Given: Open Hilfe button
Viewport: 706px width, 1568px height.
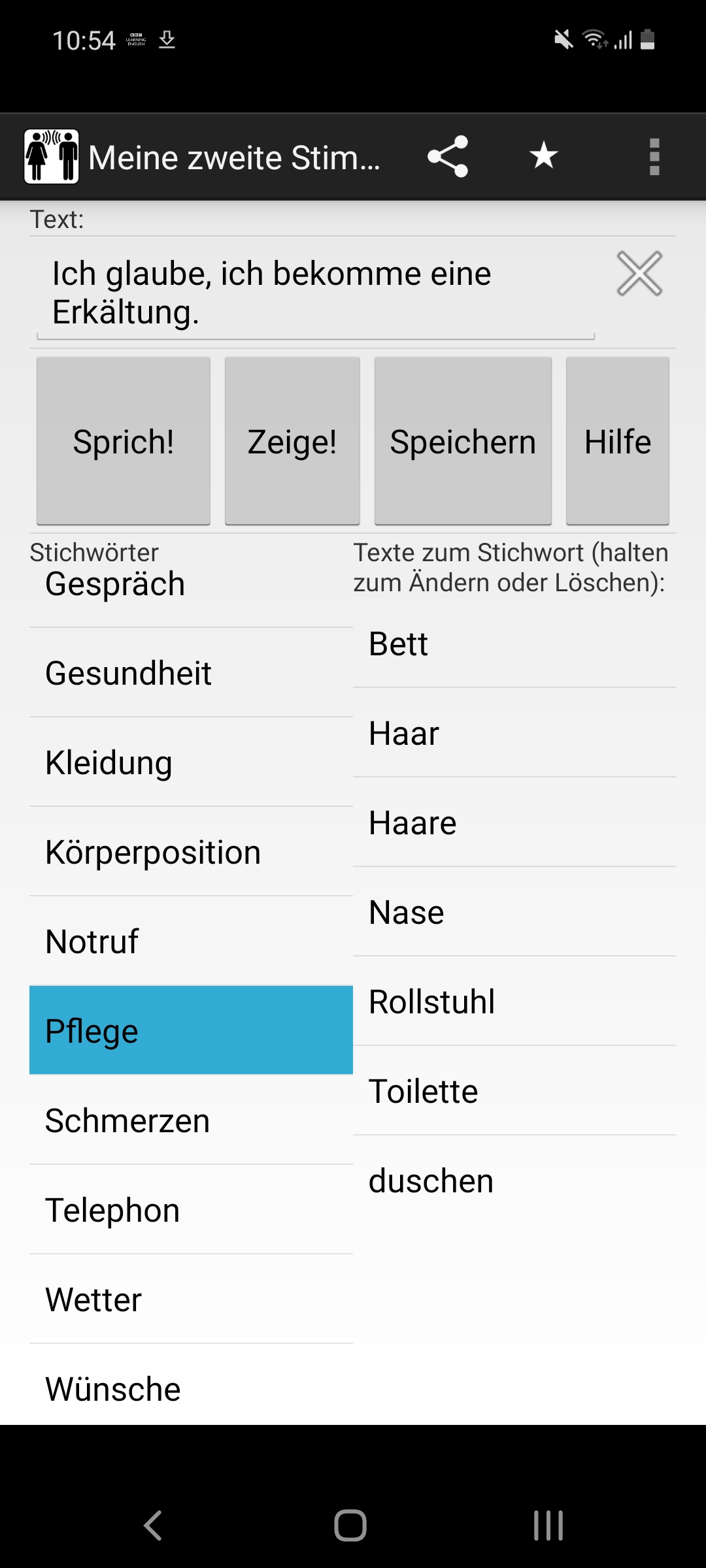Looking at the screenshot, I should 618,441.
